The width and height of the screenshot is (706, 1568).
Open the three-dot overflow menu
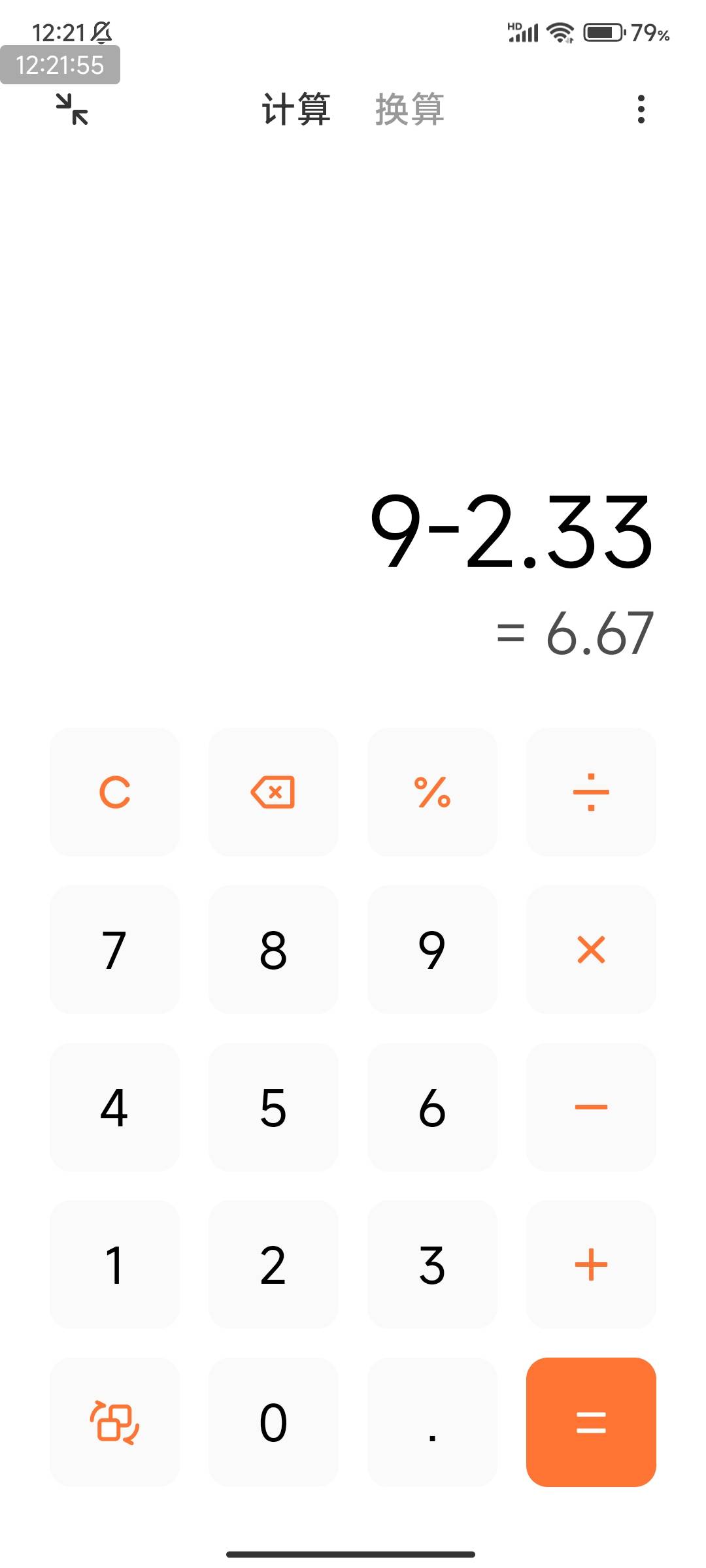pyautogui.click(x=641, y=109)
